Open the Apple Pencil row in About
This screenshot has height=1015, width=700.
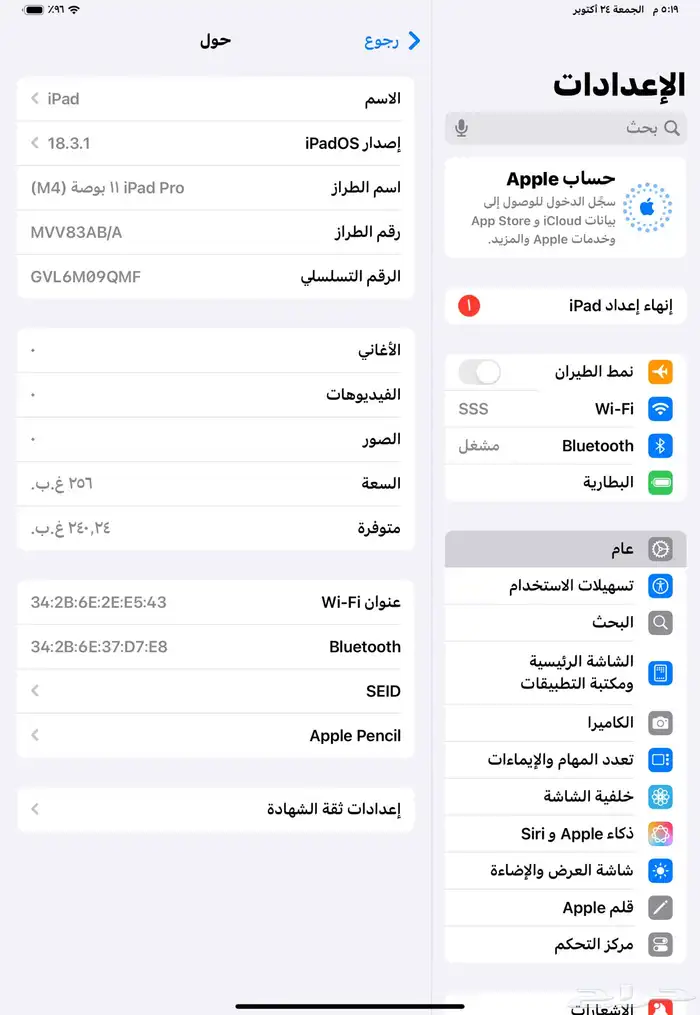coord(215,735)
